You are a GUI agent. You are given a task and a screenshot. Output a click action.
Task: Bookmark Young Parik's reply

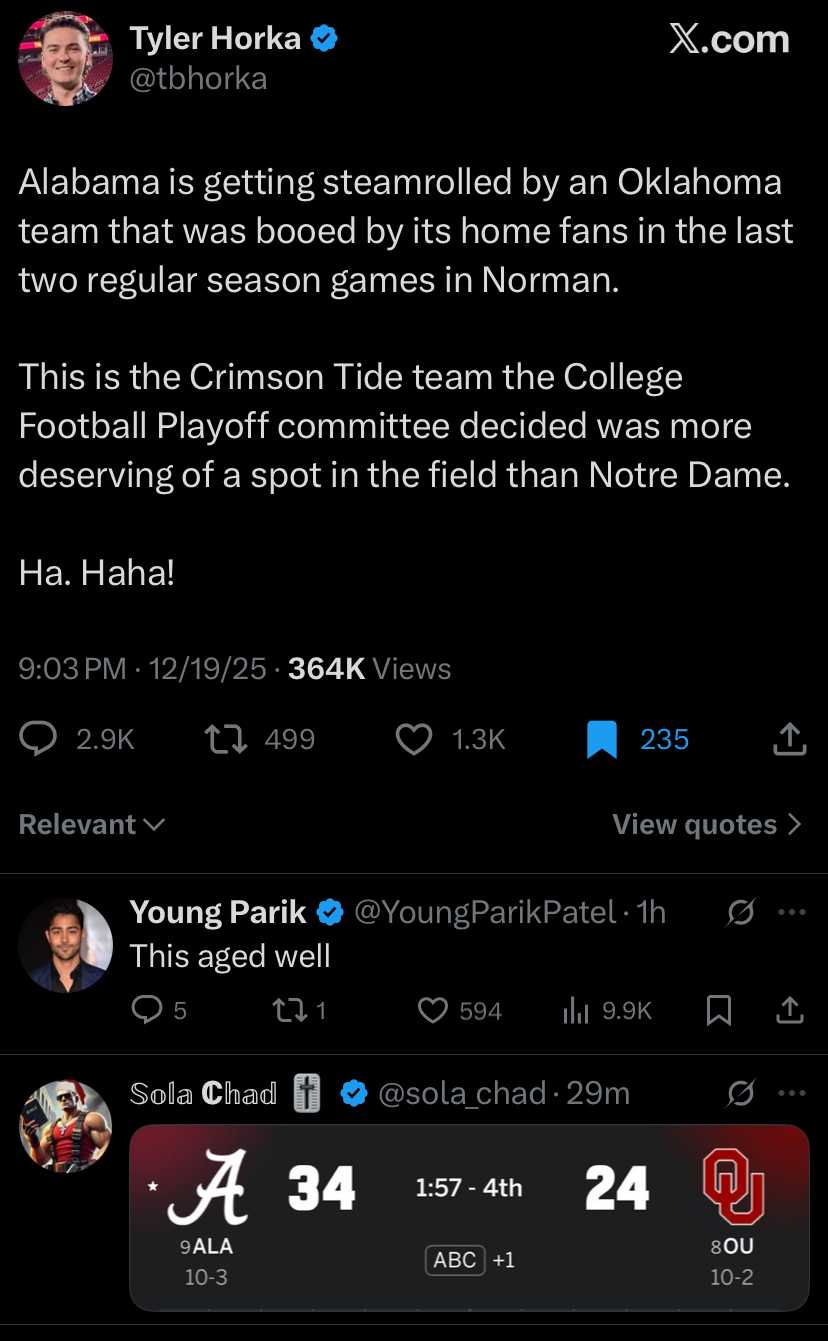click(718, 1011)
